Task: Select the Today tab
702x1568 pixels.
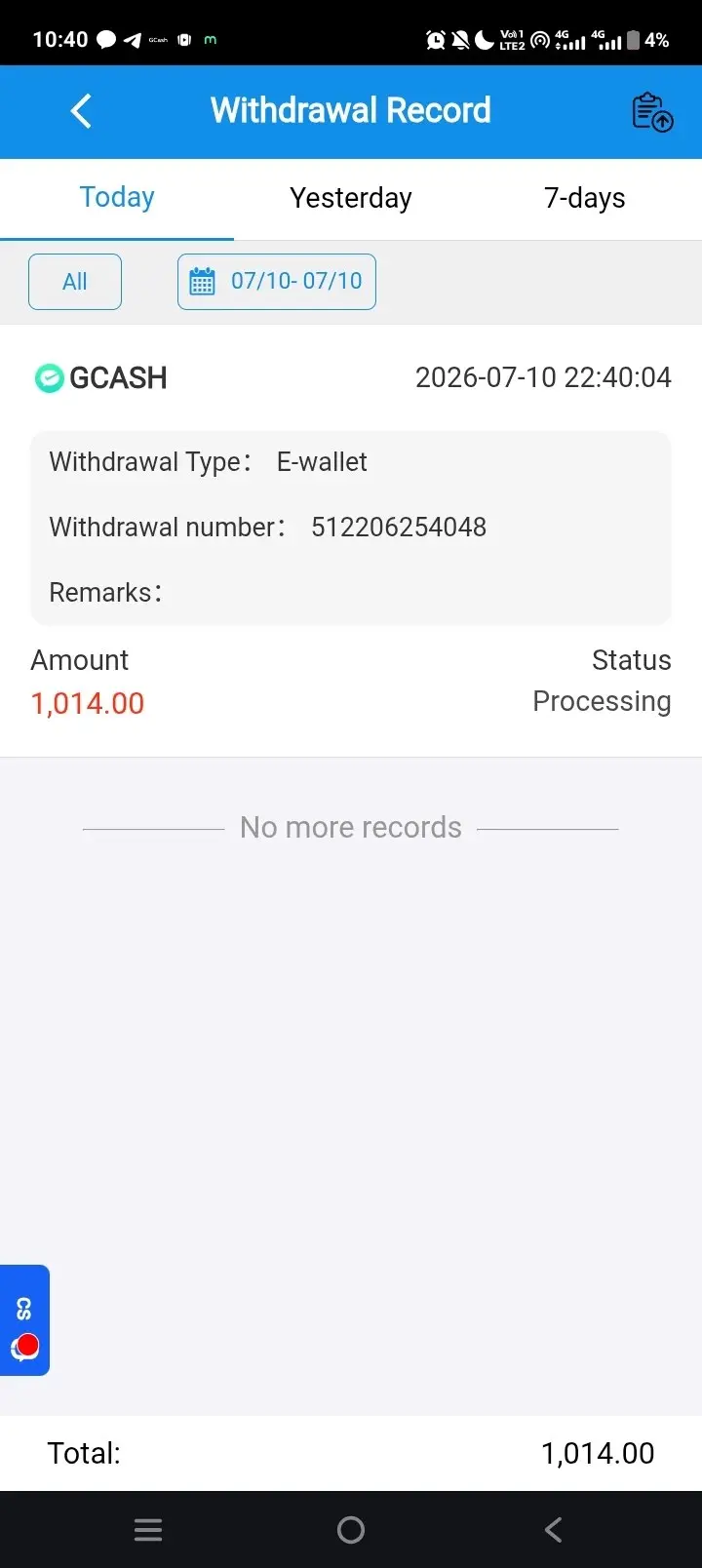Action: click(117, 198)
